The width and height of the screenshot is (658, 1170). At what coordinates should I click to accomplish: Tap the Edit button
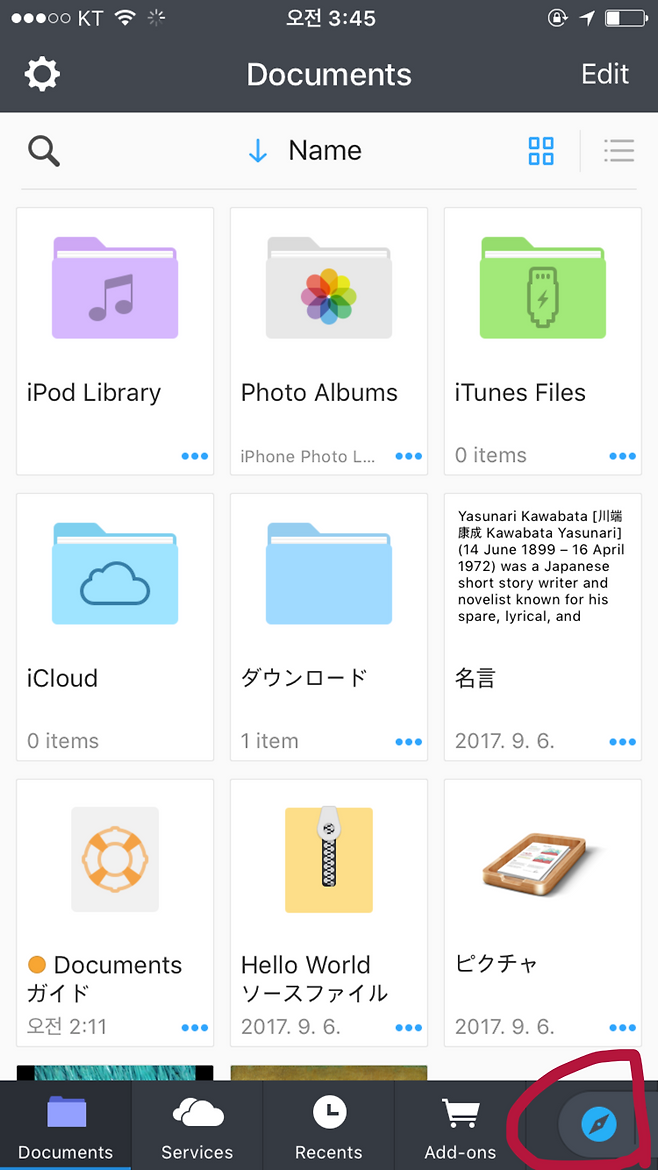point(605,74)
